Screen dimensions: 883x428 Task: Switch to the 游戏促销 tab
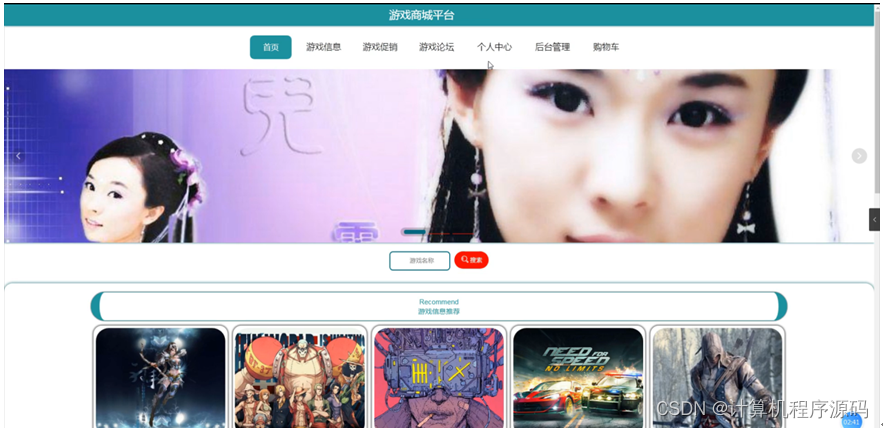(x=380, y=47)
